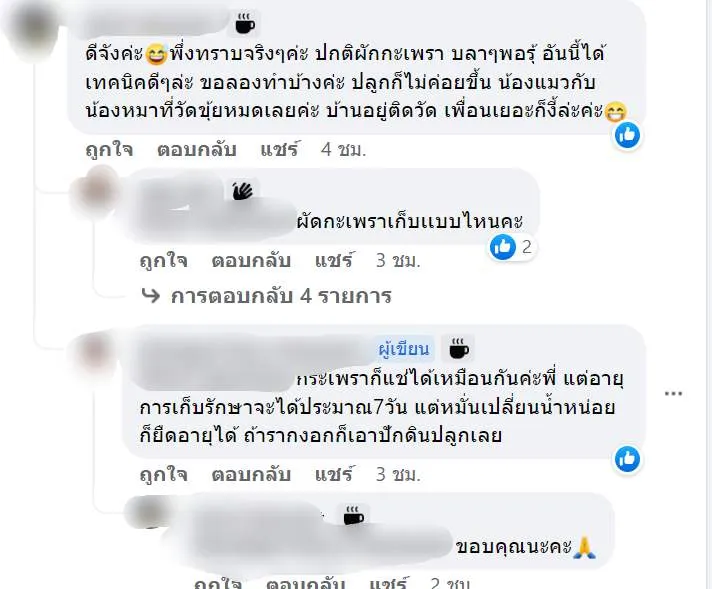
Task: Share the comment ผัดกะเพราเก็บแบบไหนคะ
Action: [x=333, y=260]
